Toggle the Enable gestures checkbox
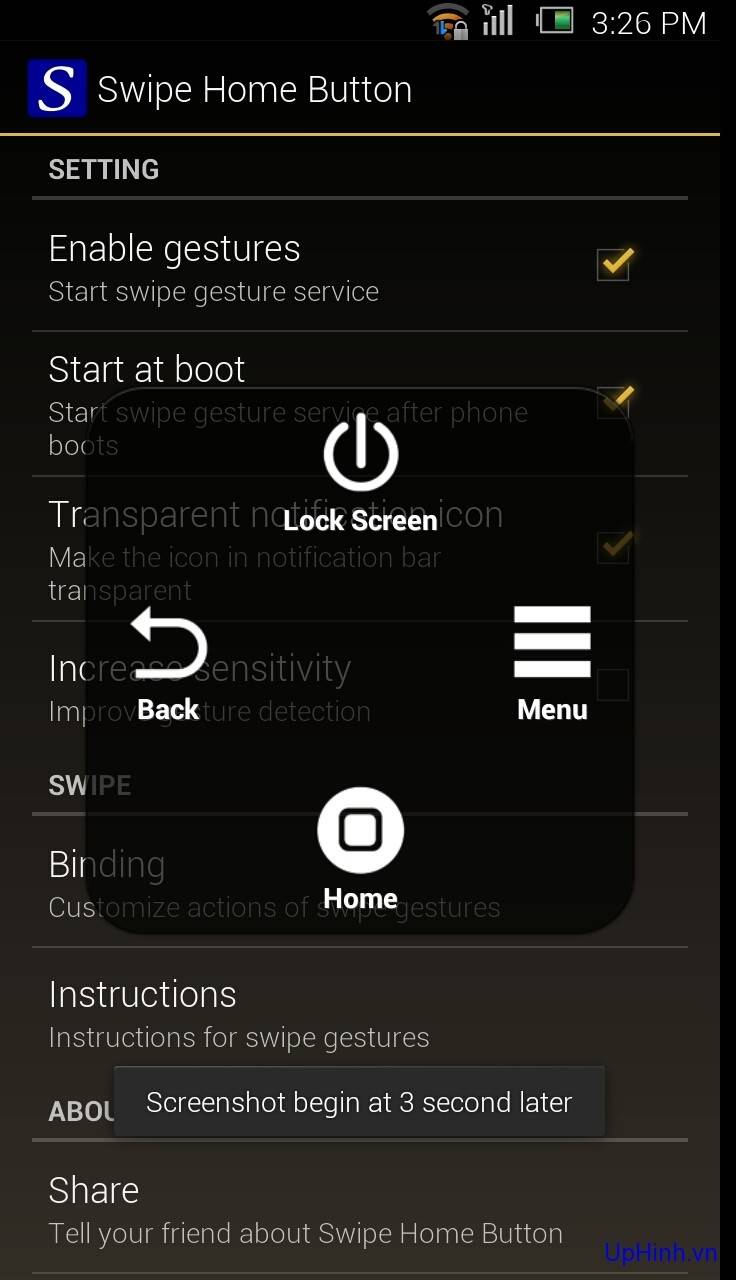 point(614,265)
